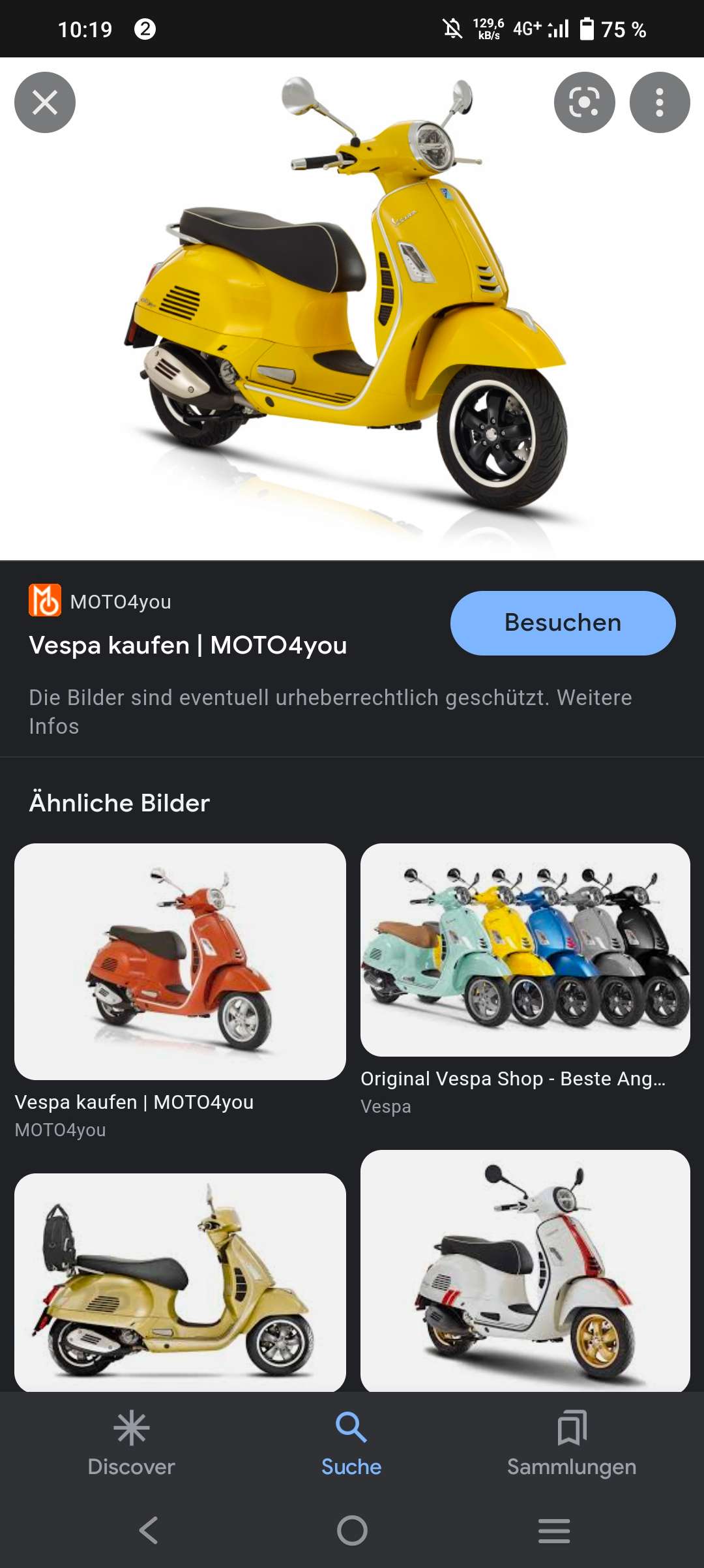The width and height of the screenshot is (704, 1568).
Task: Open the orange Vespa similar image
Action: [180, 961]
